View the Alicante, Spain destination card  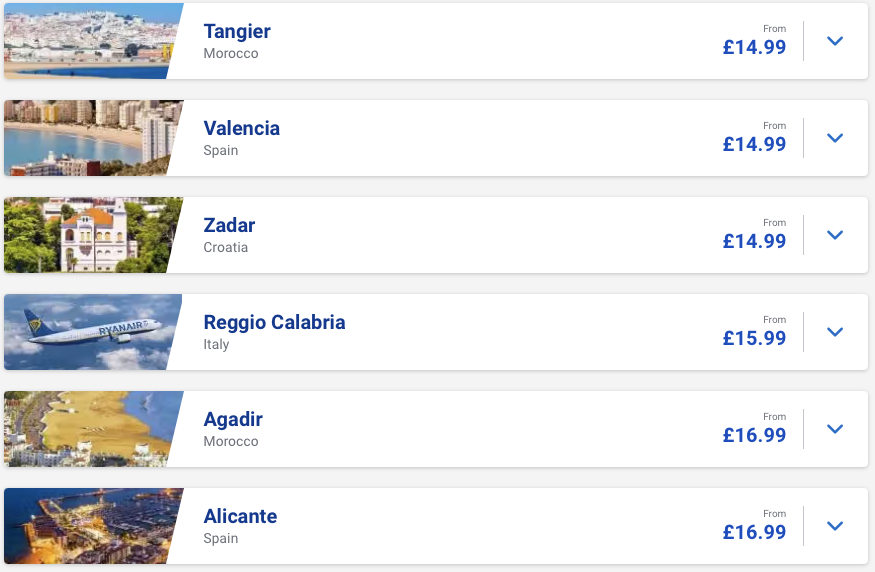coord(240,526)
